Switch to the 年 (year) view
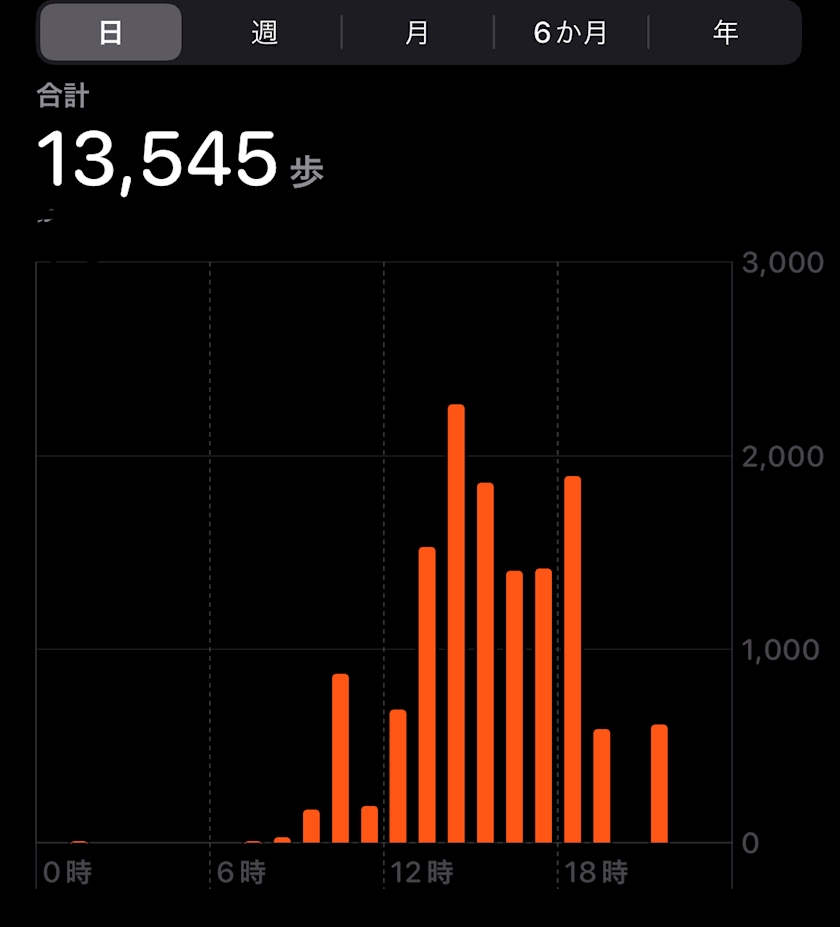Image resolution: width=840 pixels, height=927 pixels. (x=725, y=32)
